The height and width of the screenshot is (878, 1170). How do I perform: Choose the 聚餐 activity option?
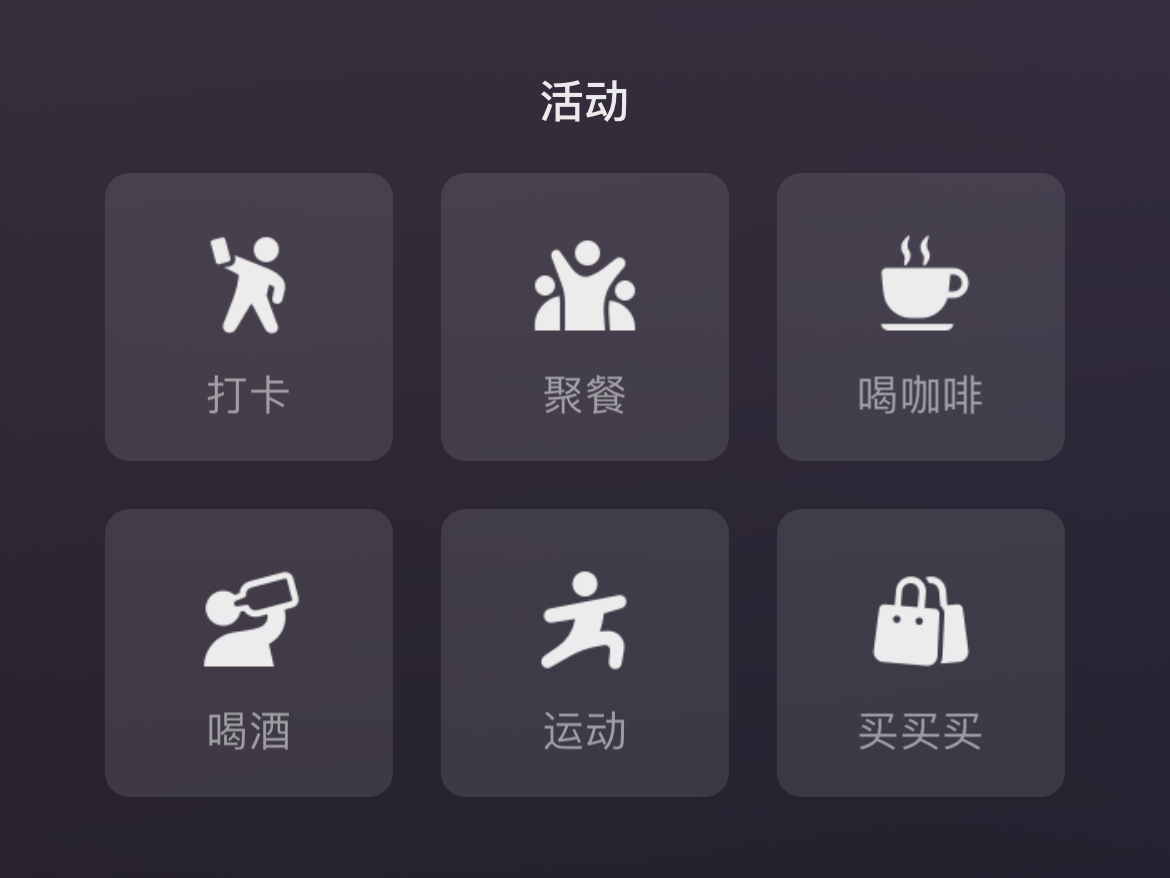585,317
